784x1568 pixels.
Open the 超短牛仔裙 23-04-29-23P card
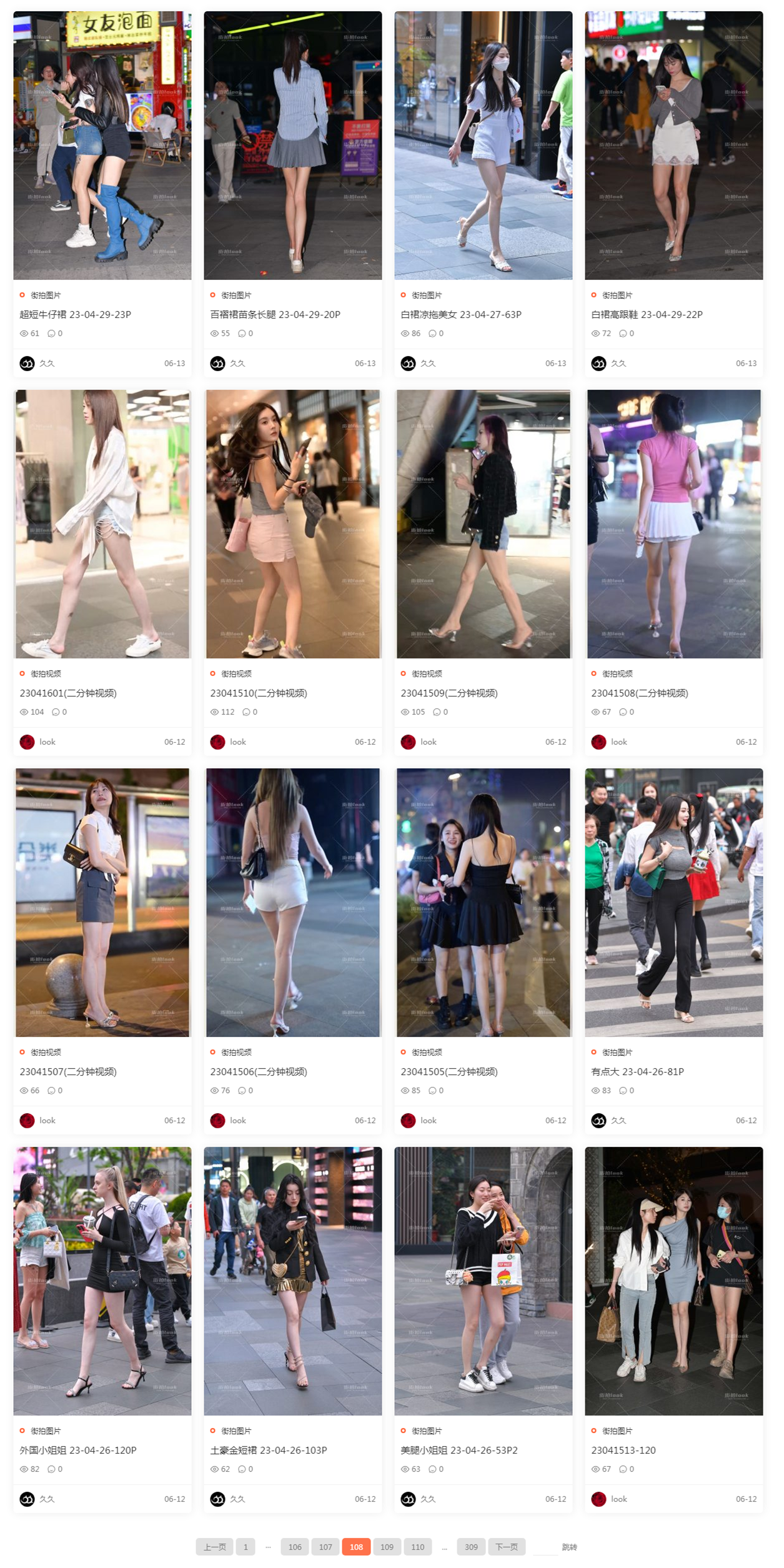pyautogui.click(x=76, y=314)
